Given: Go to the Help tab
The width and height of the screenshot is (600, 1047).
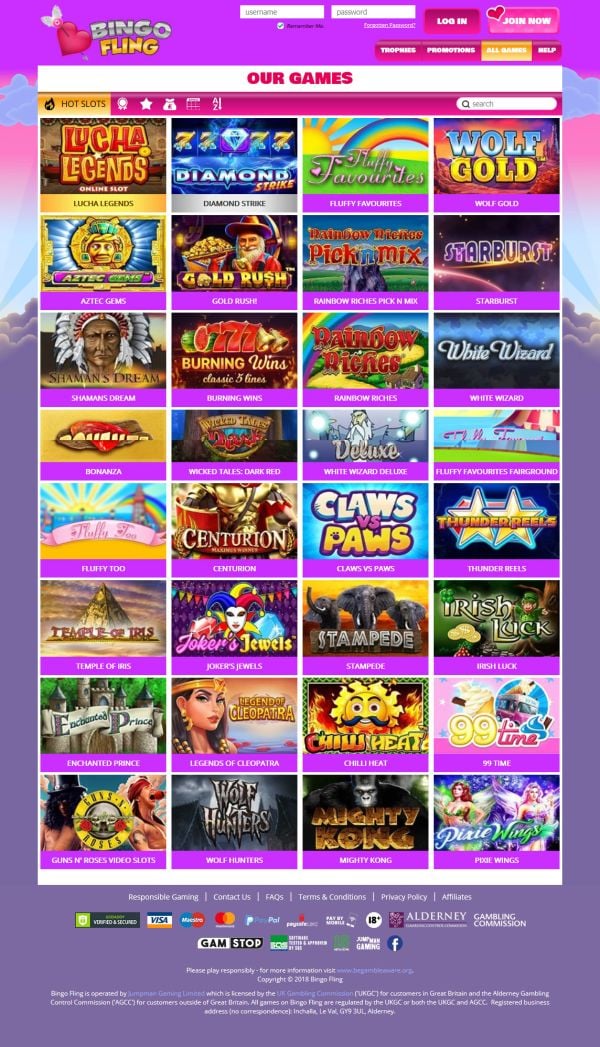Looking at the screenshot, I should pyautogui.click(x=546, y=49).
